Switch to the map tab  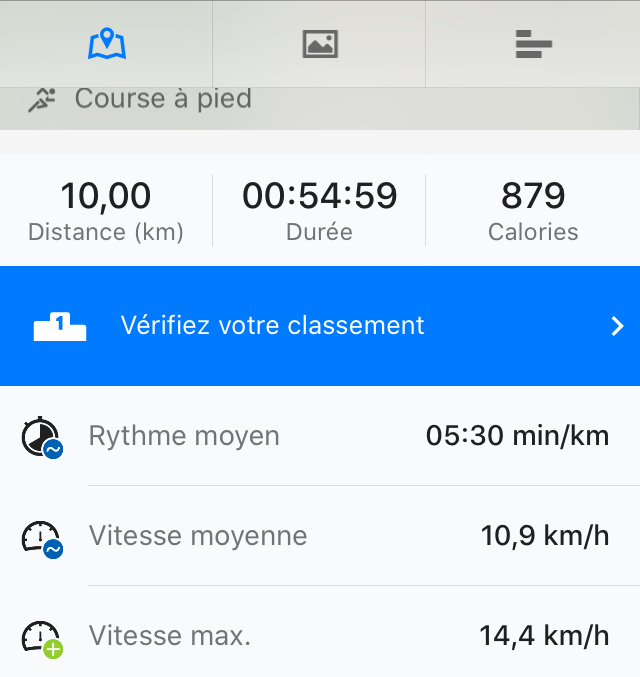pyautogui.click(x=106, y=44)
